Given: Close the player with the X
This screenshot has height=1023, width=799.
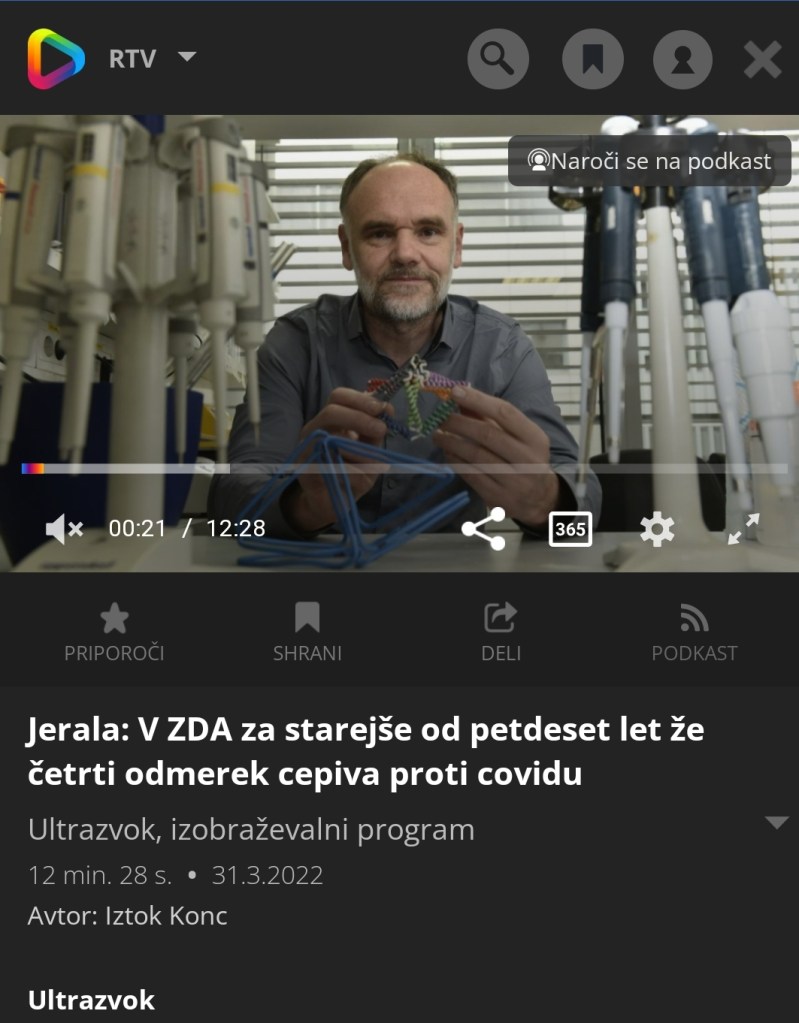Looking at the screenshot, I should [762, 60].
